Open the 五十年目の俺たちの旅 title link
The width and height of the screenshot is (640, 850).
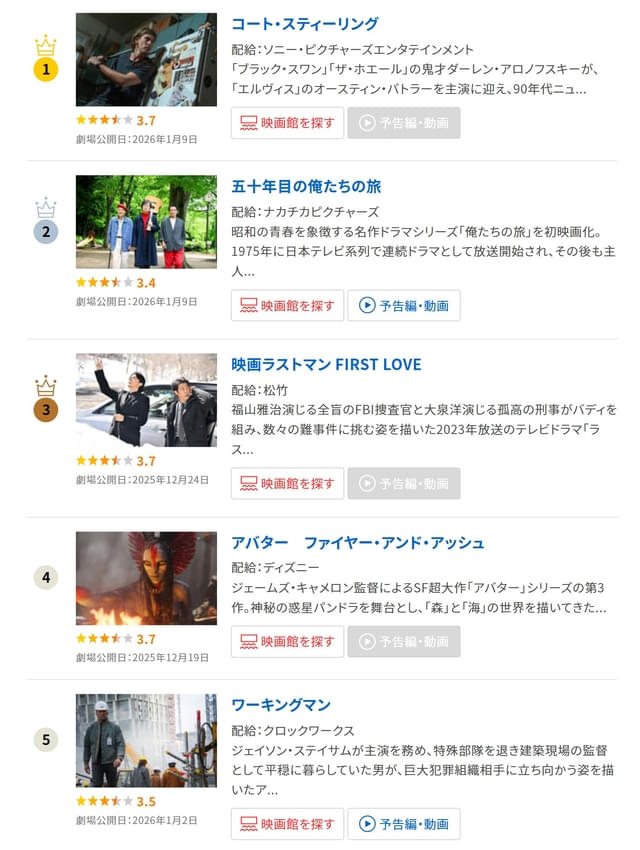pyautogui.click(x=305, y=186)
